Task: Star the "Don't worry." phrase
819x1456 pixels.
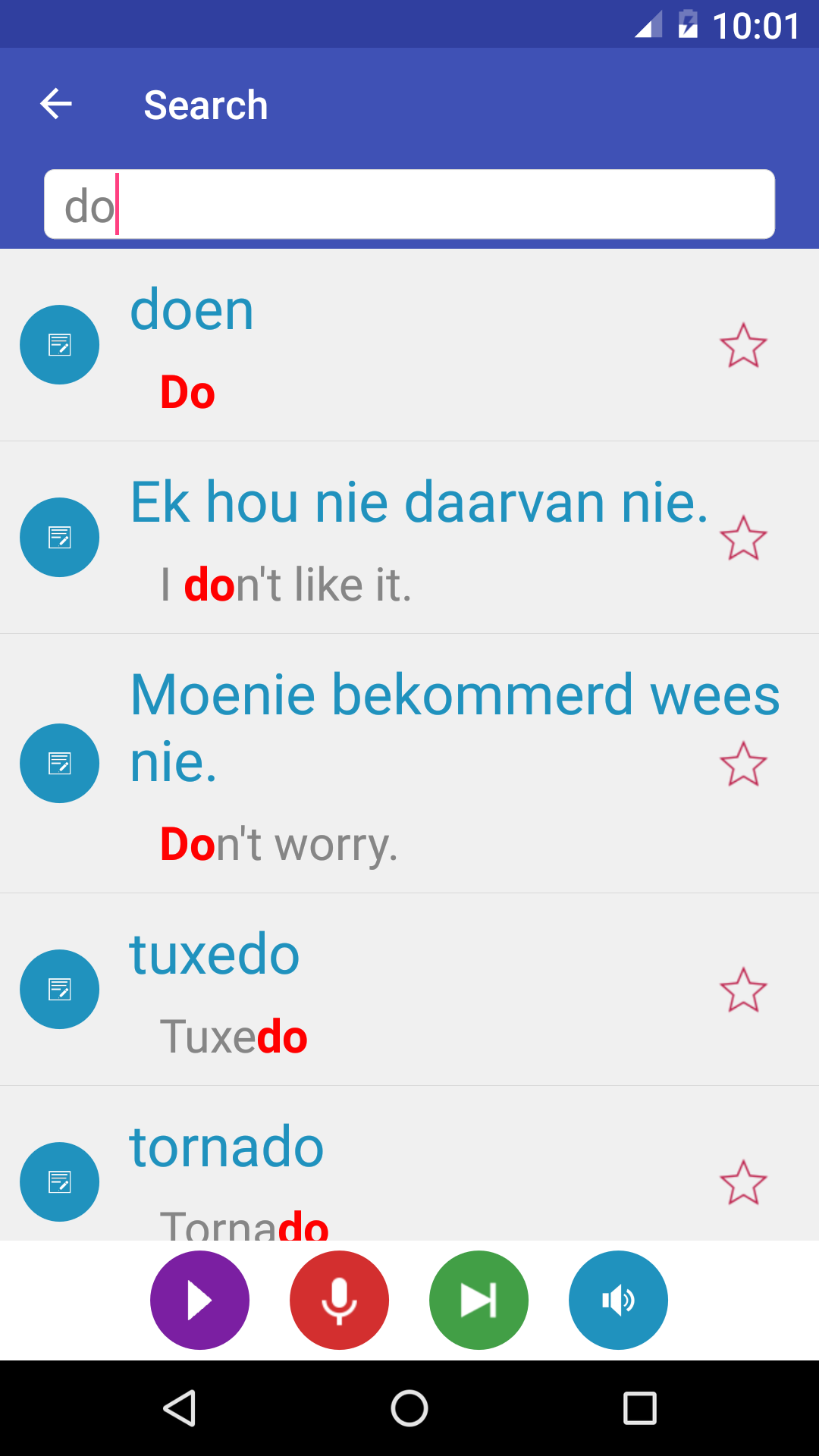Action: coord(743,764)
